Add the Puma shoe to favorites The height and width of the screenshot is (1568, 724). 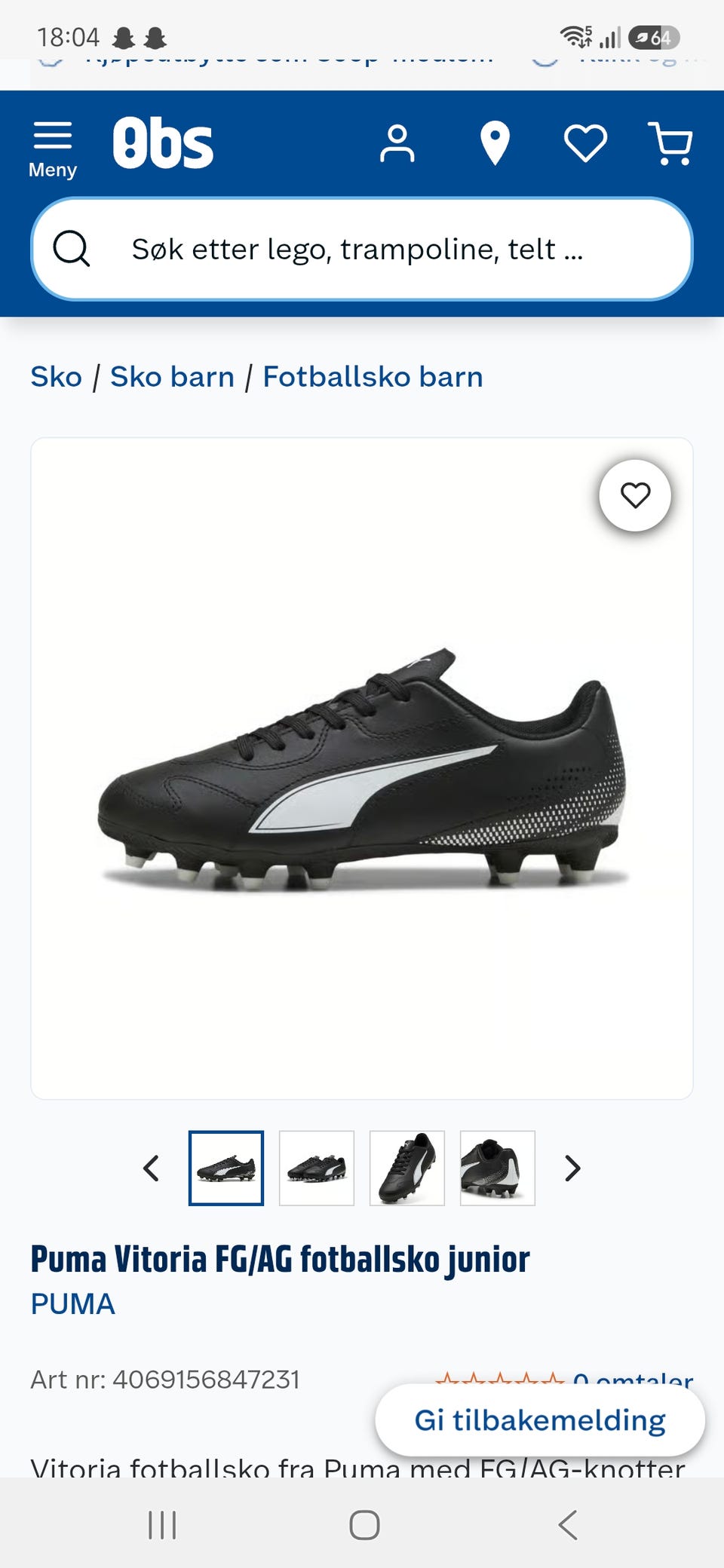coord(635,495)
